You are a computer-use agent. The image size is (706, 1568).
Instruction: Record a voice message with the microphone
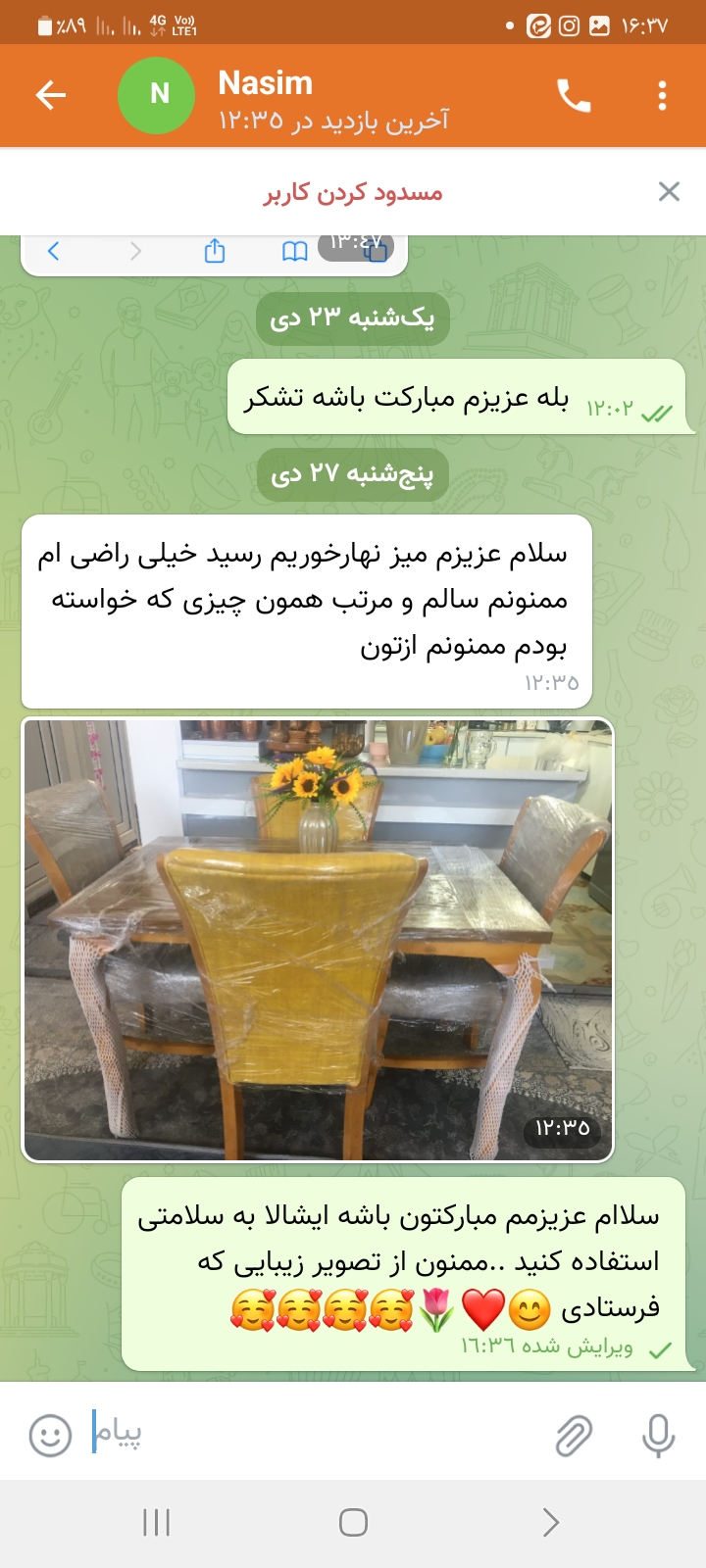[658, 1436]
